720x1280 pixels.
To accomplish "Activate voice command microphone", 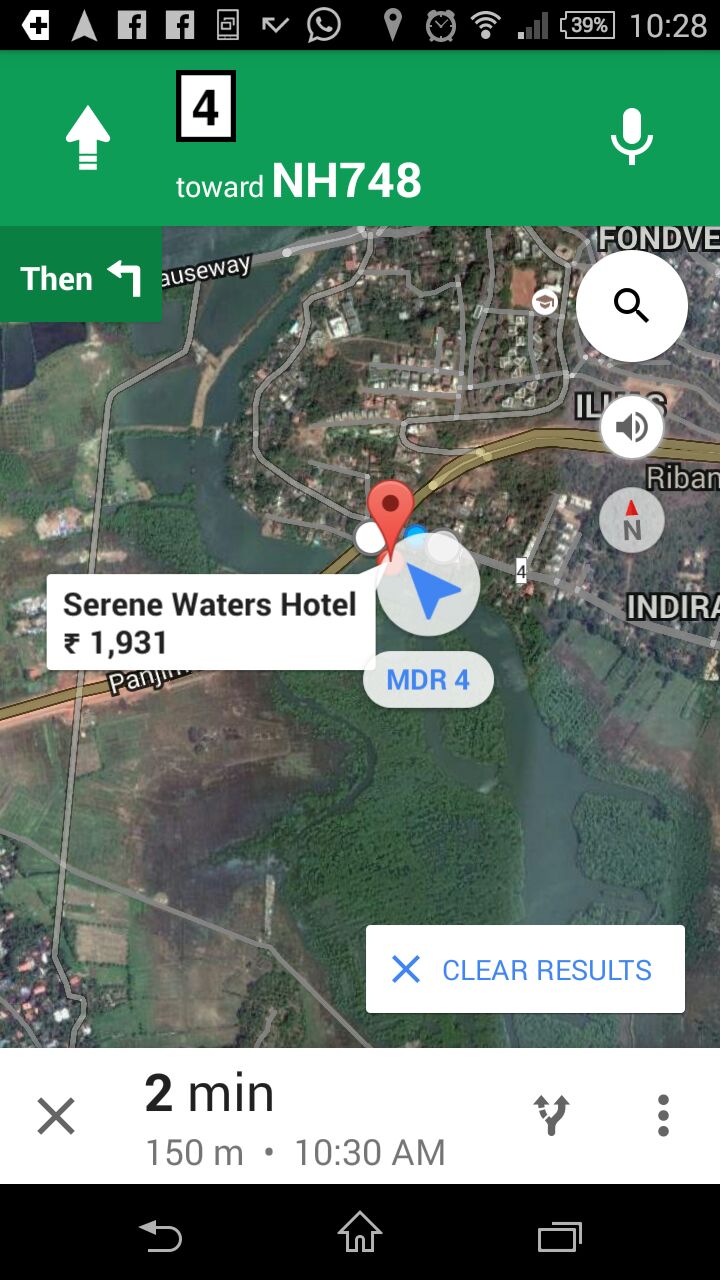I will (631, 137).
